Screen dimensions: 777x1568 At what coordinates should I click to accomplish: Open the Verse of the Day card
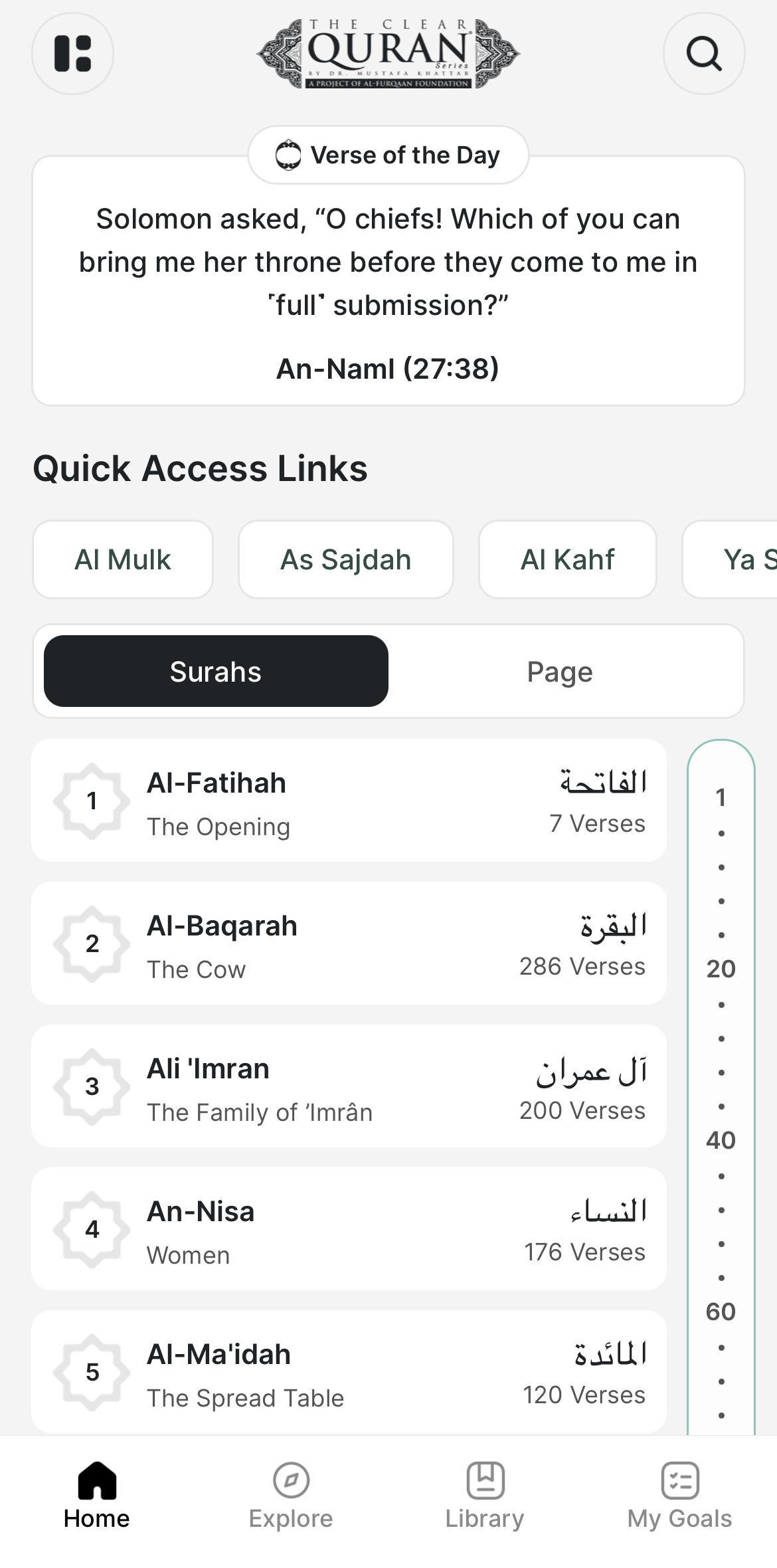pyautogui.click(x=388, y=280)
